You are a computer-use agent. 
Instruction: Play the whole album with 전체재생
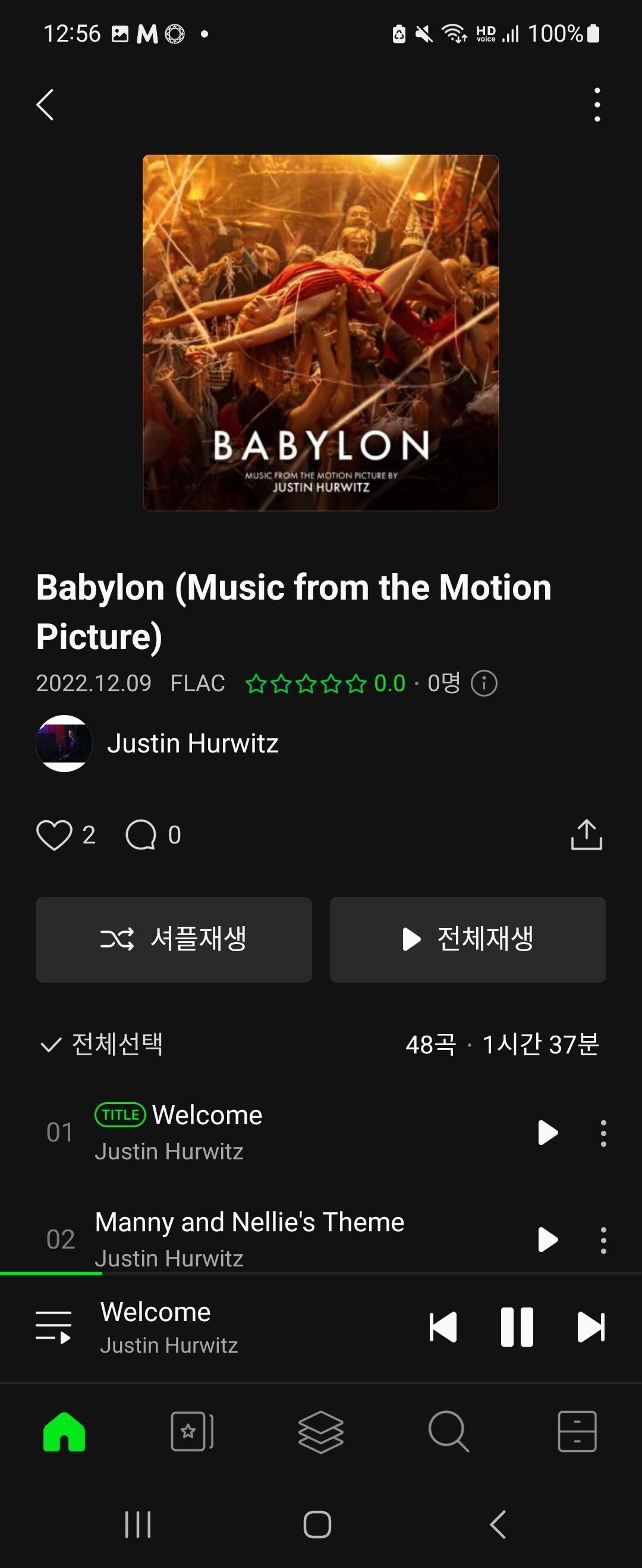pos(467,939)
